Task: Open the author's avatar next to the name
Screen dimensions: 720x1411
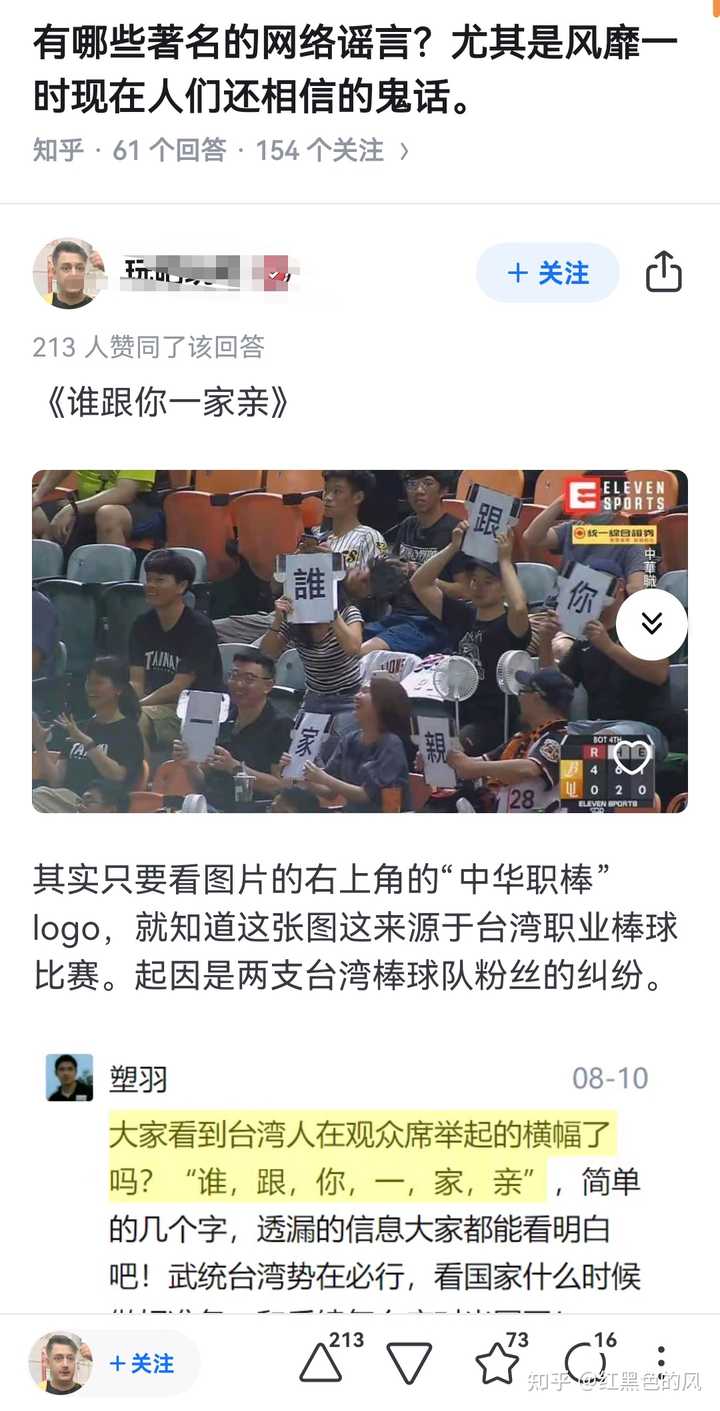Action: 69,273
